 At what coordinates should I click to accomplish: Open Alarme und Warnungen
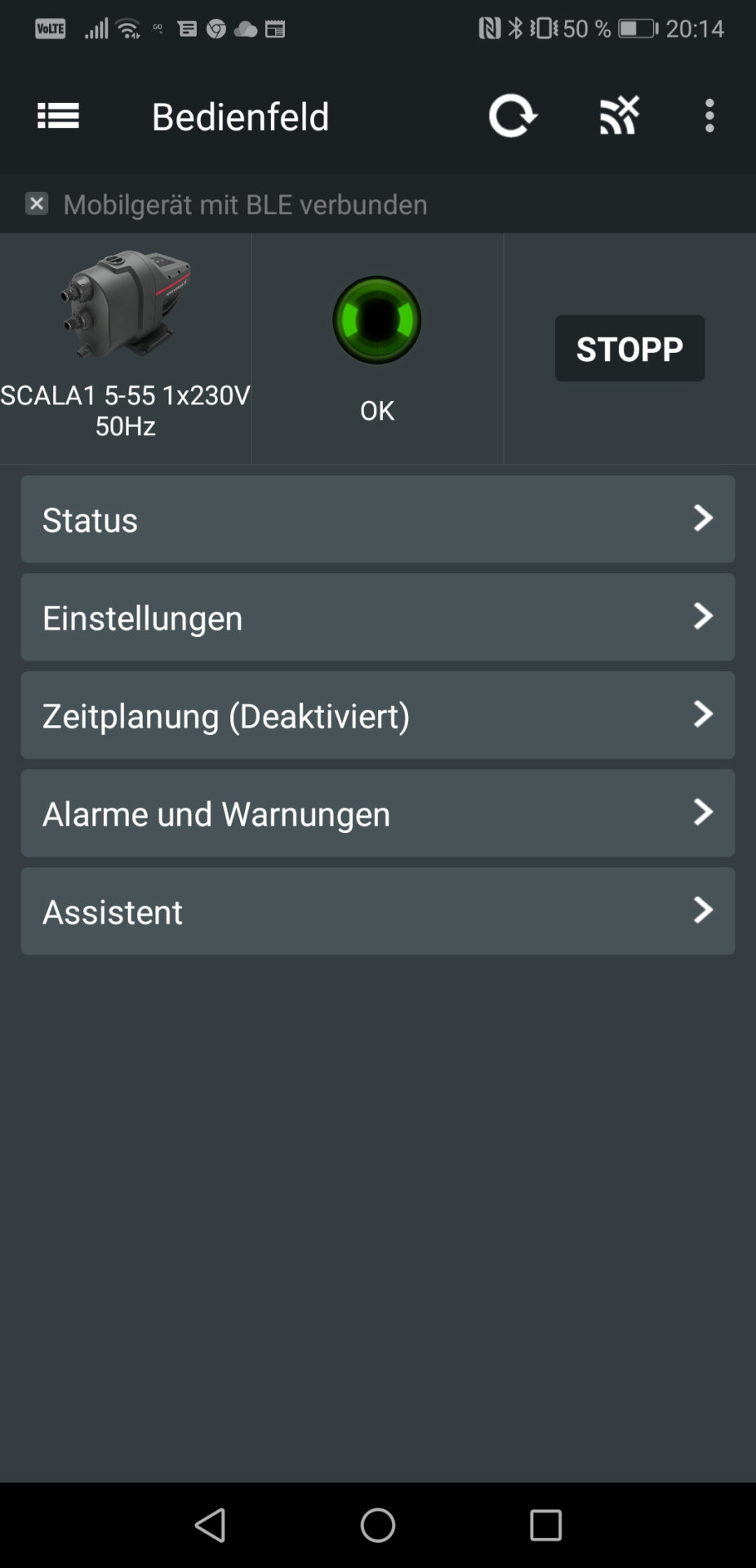tap(377, 813)
